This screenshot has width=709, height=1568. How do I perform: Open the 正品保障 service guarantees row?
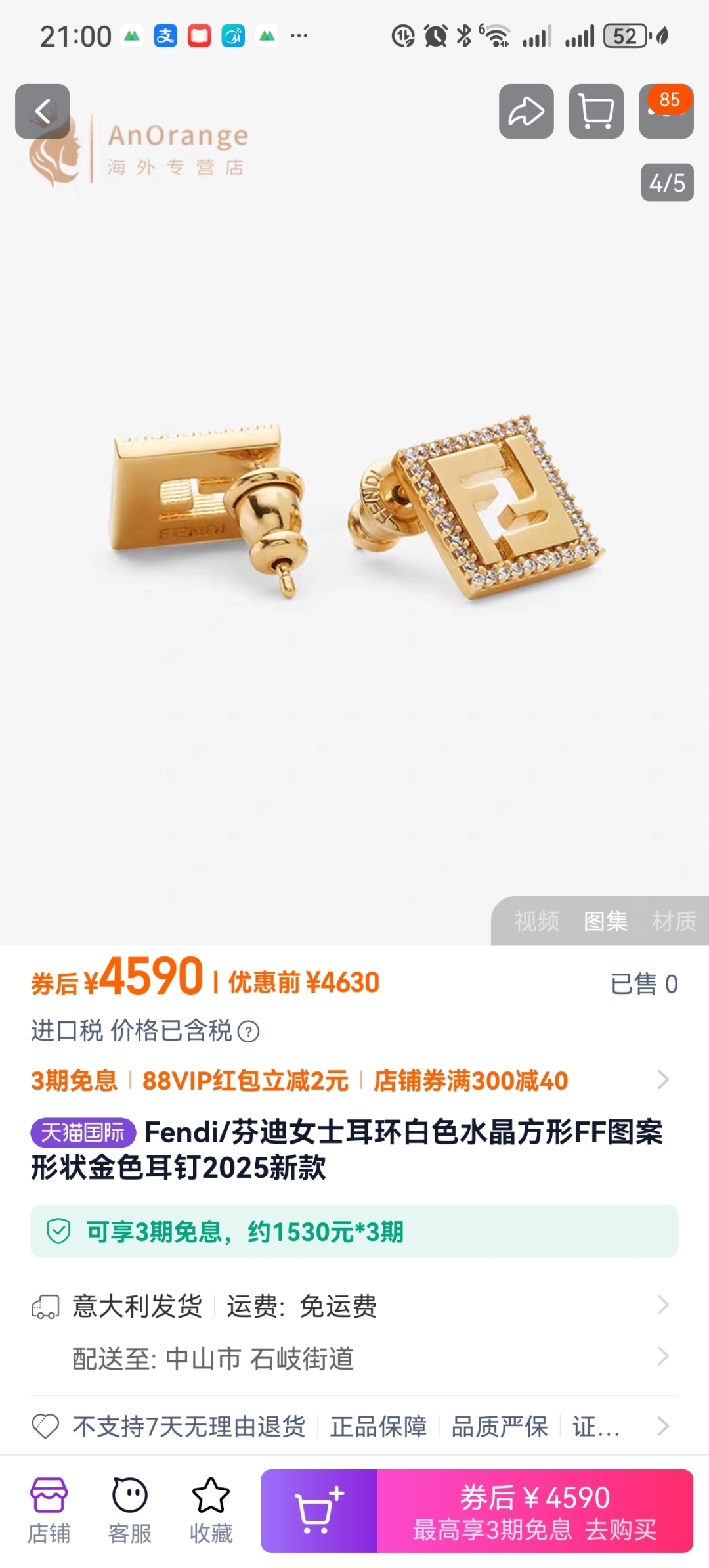pos(354,1426)
